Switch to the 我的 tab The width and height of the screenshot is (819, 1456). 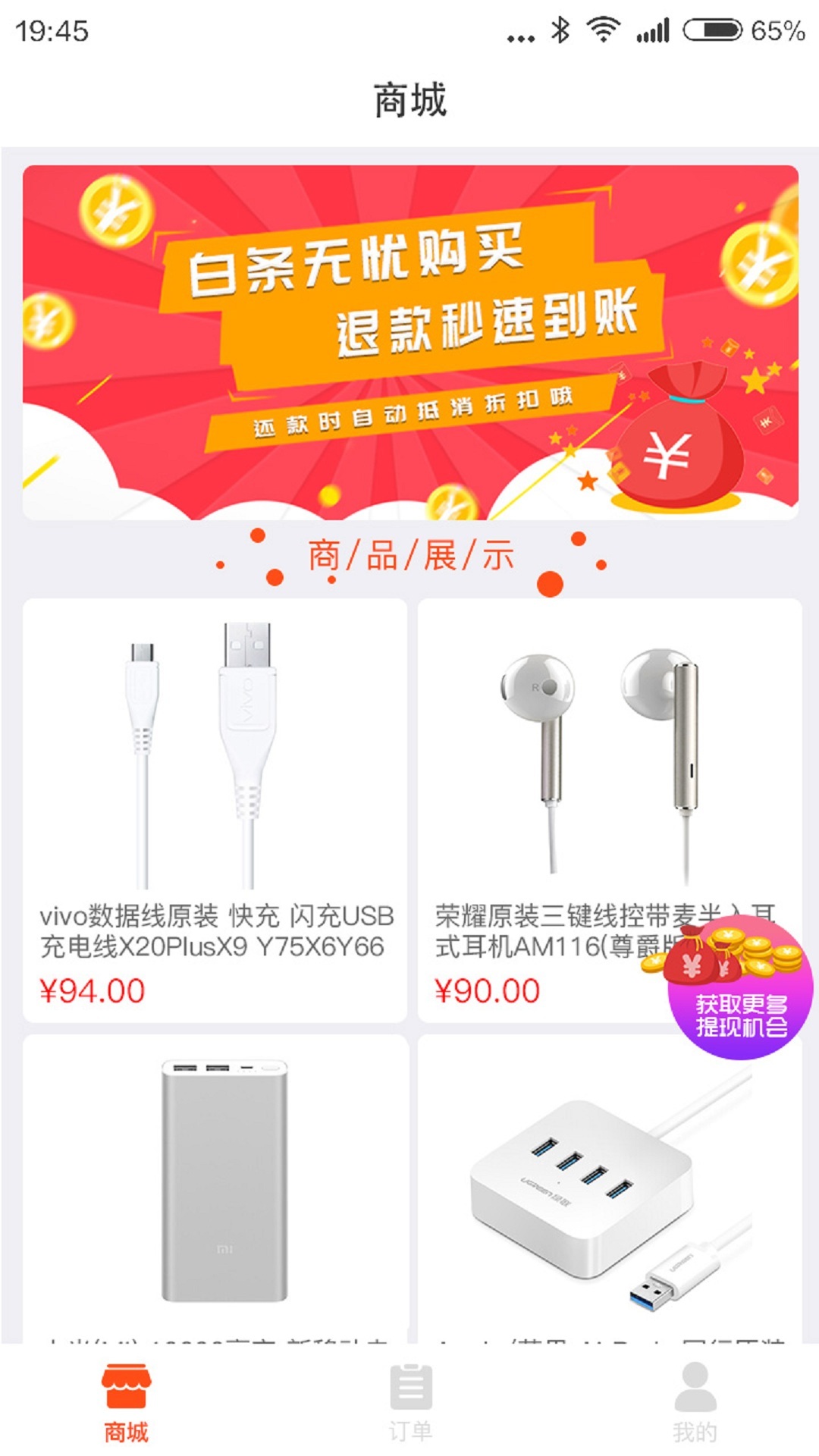694,1401
